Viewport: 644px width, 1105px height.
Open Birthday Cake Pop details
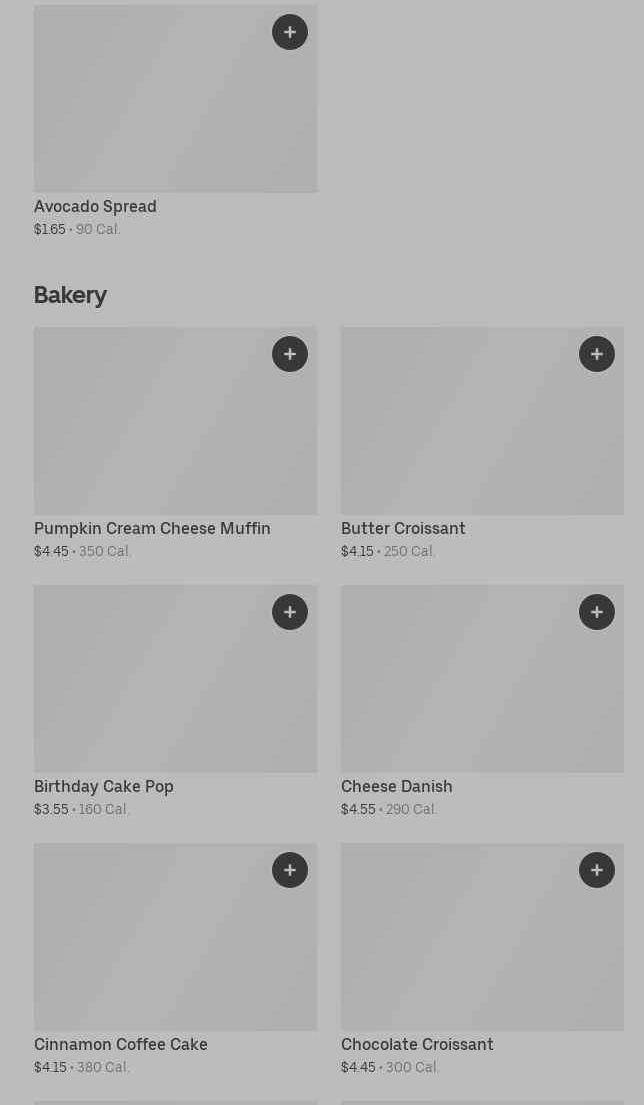175,701
